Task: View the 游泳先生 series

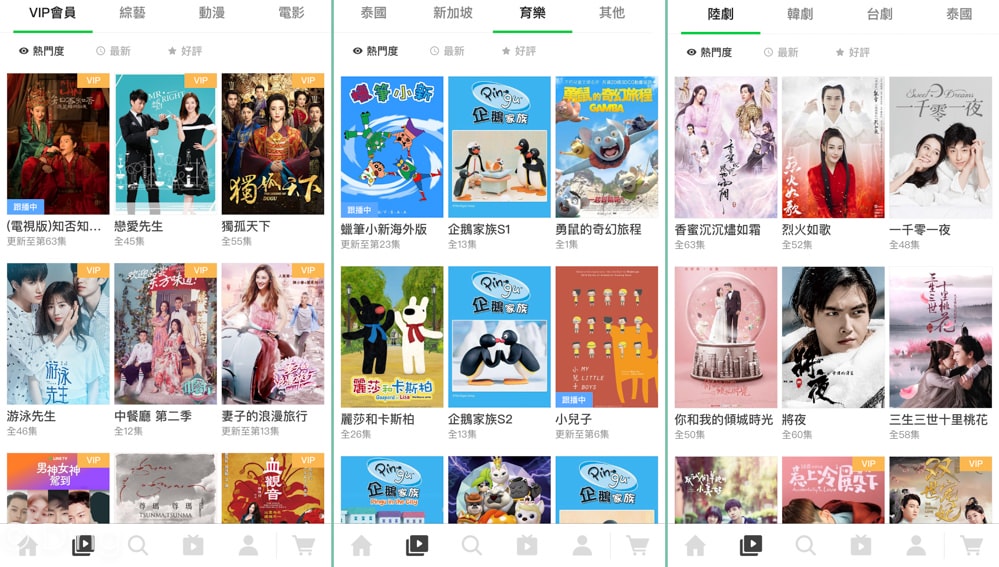Action: tap(58, 334)
